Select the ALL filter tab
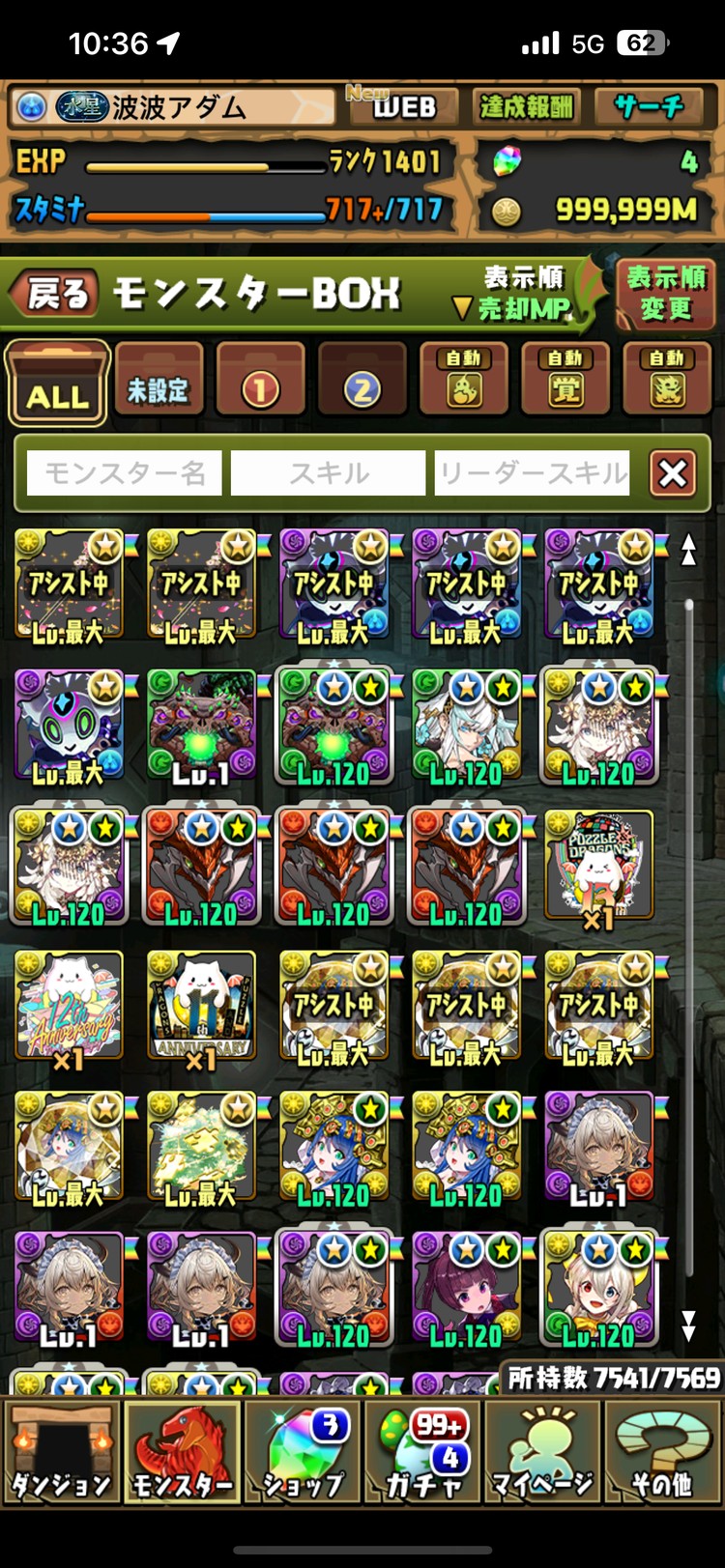The width and height of the screenshot is (725, 1568). tap(57, 385)
